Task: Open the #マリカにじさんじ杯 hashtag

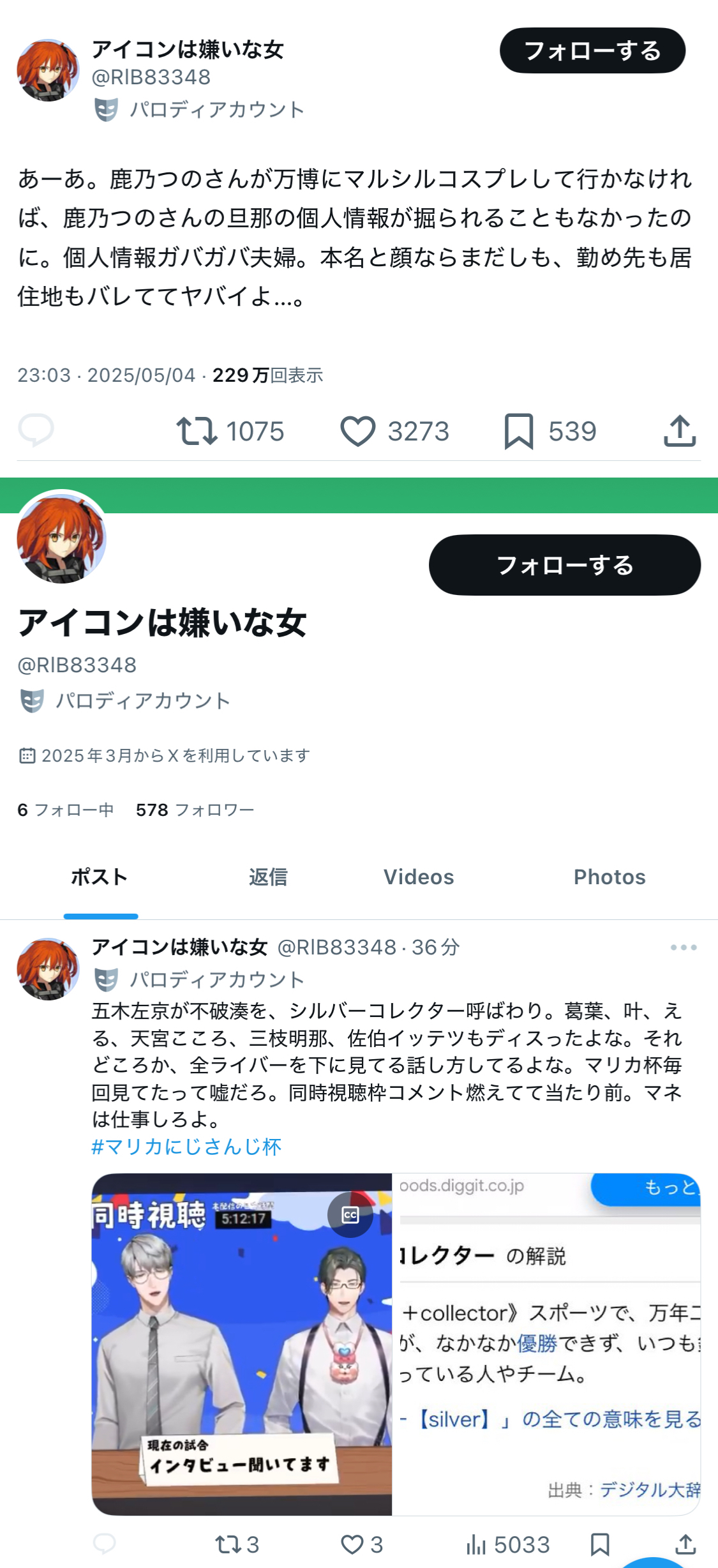Action: [186, 1147]
